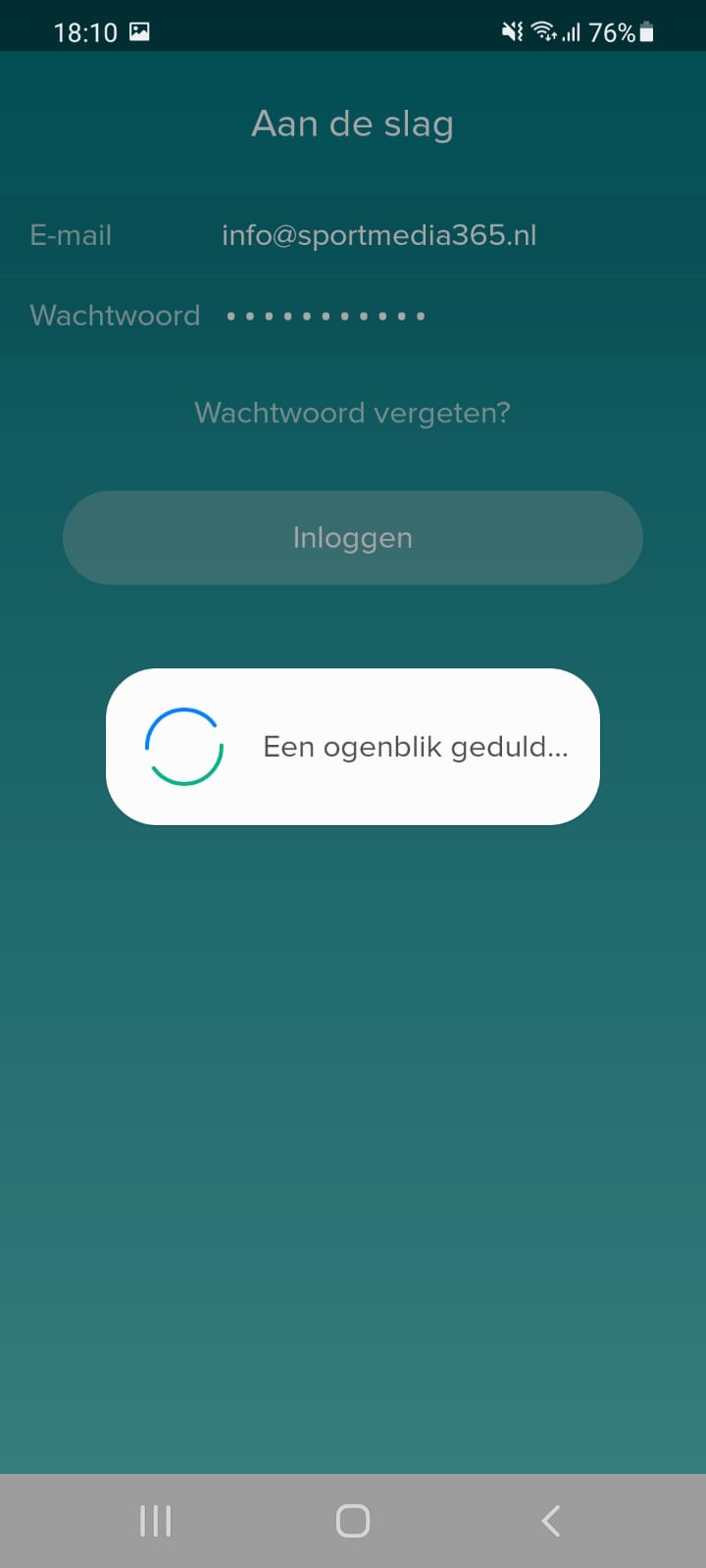Open the Wachtwoord vergeten? link

click(352, 413)
